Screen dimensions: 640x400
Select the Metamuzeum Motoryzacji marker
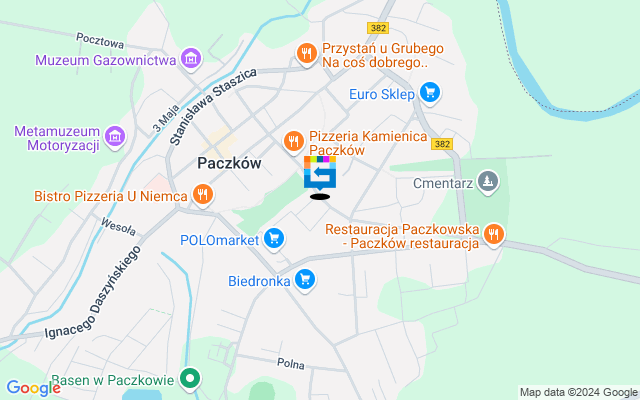pyautogui.click(x=115, y=136)
